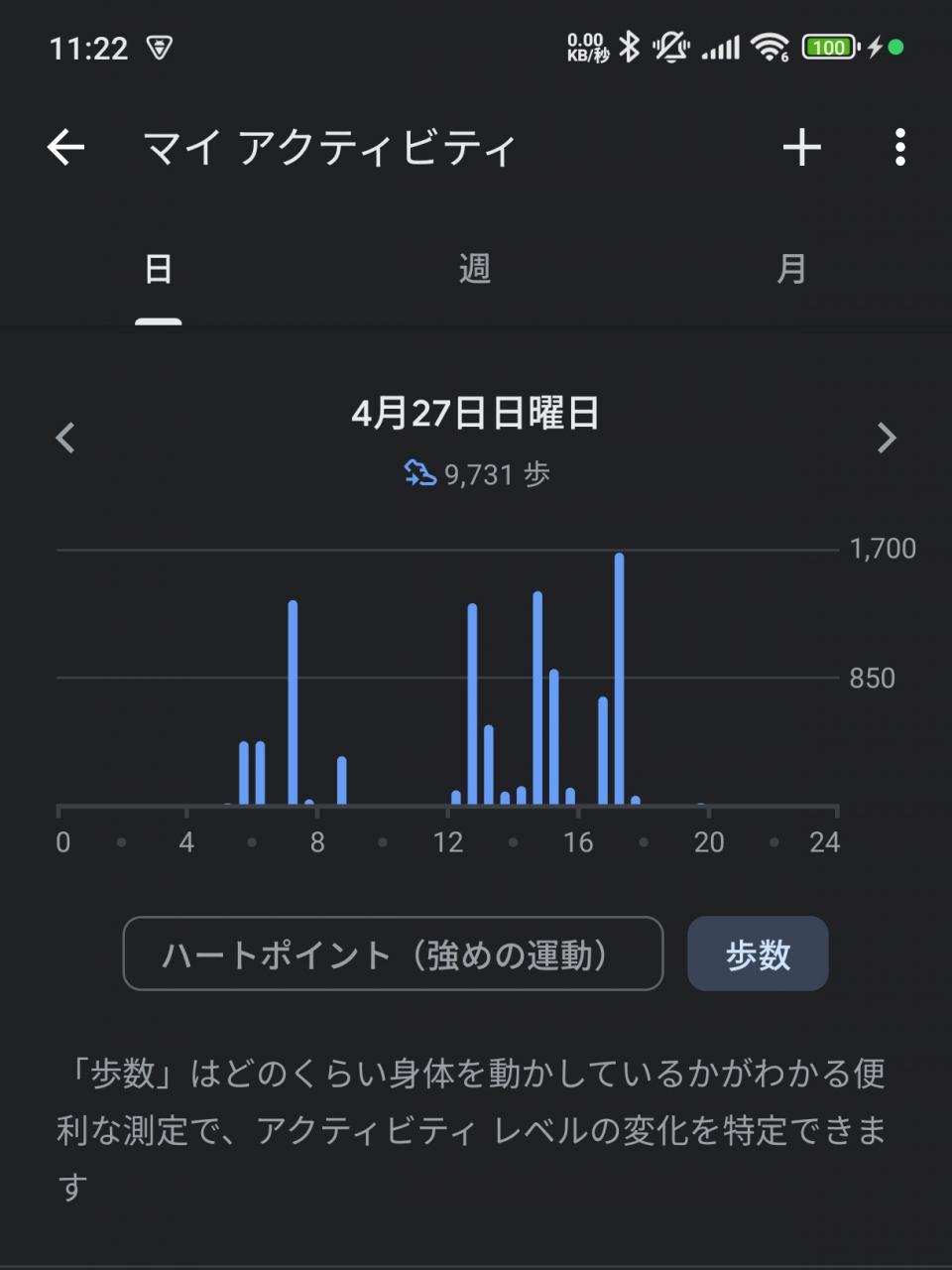The height and width of the screenshot is (1270, 952).
Task: Select the 日 tab
Action: (x=159, y=269)
